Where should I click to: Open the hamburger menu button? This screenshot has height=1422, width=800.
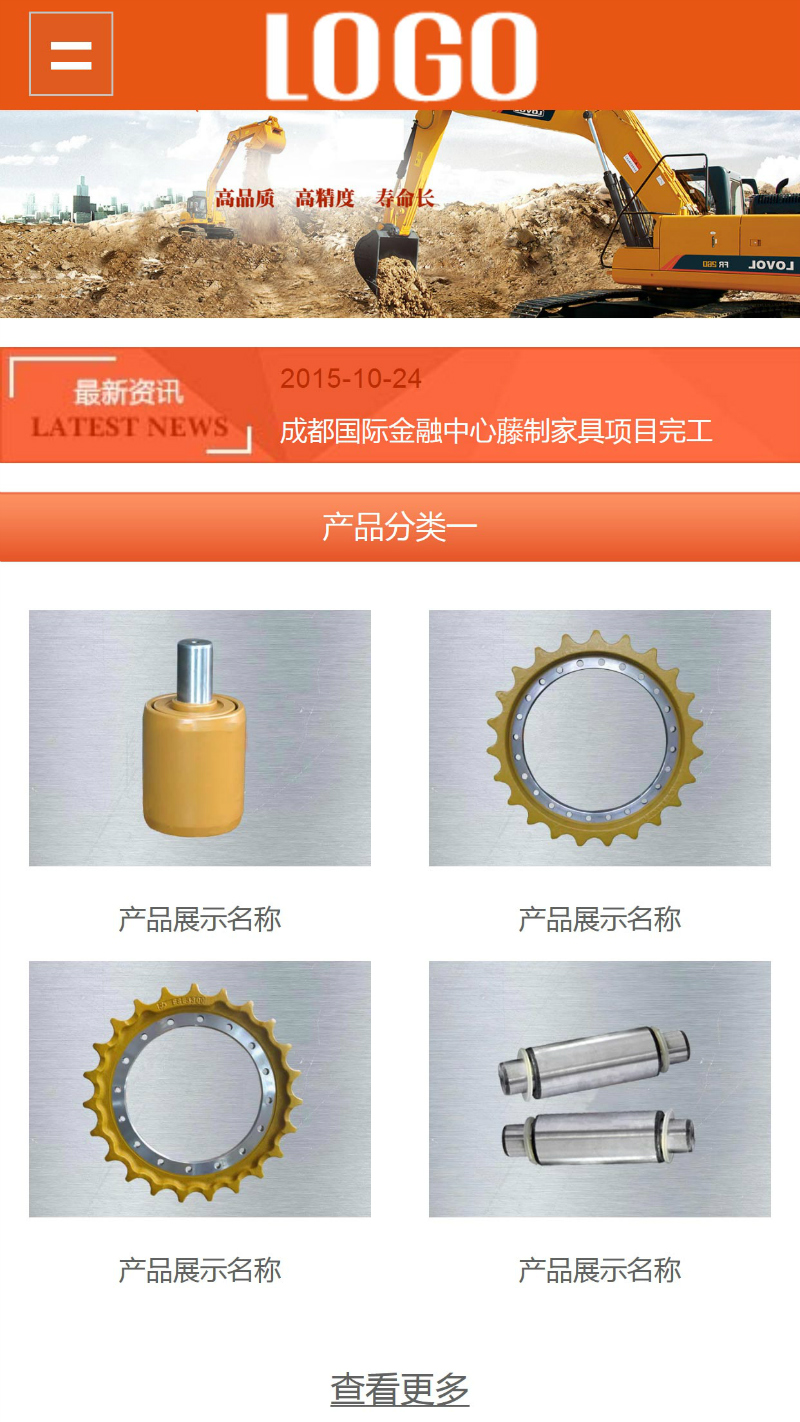click(71, 54)
